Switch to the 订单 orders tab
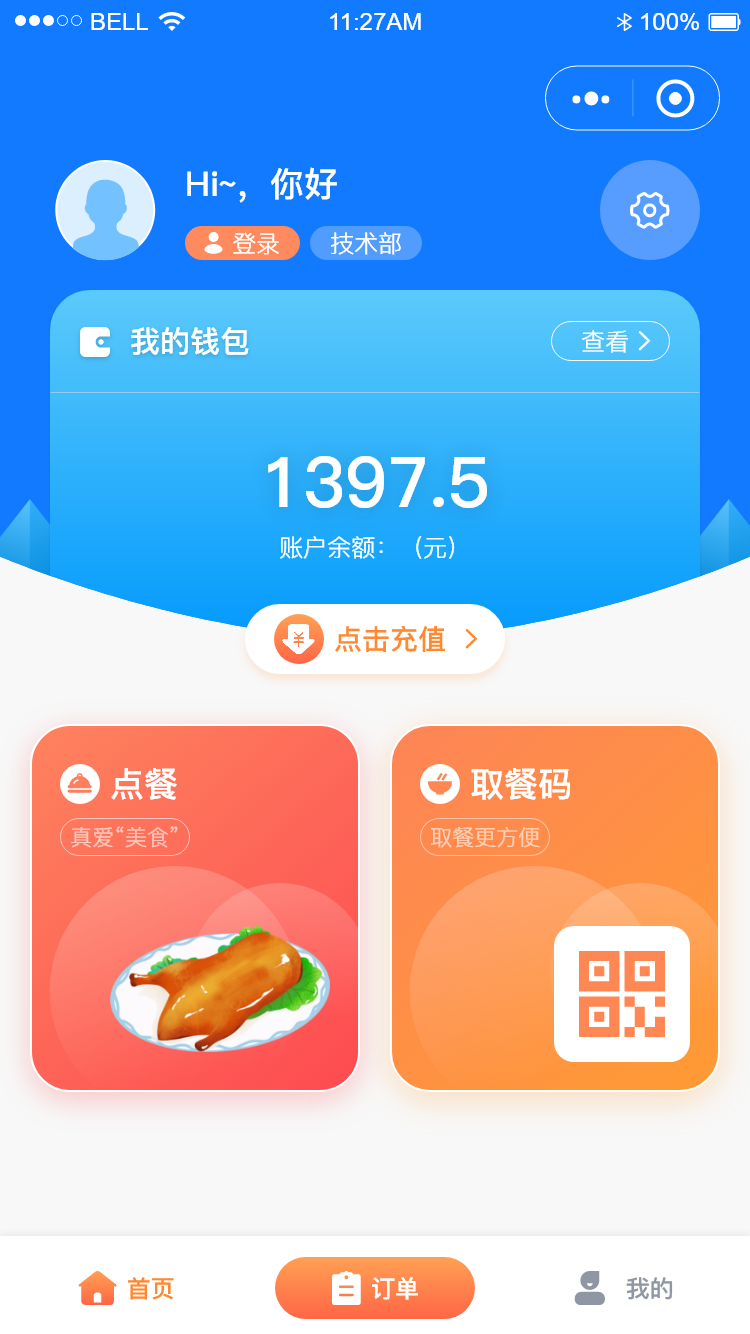750x1334 pixels. (x=375, y=1288)
